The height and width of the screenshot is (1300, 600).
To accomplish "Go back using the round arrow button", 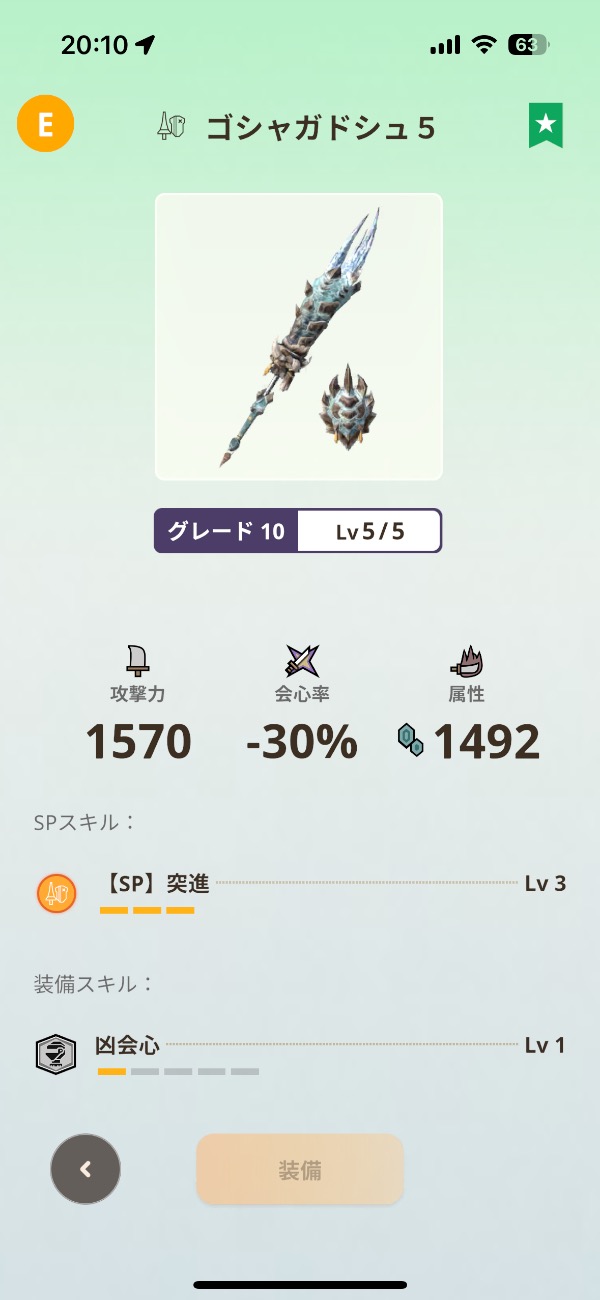I will coord(85,1168).
